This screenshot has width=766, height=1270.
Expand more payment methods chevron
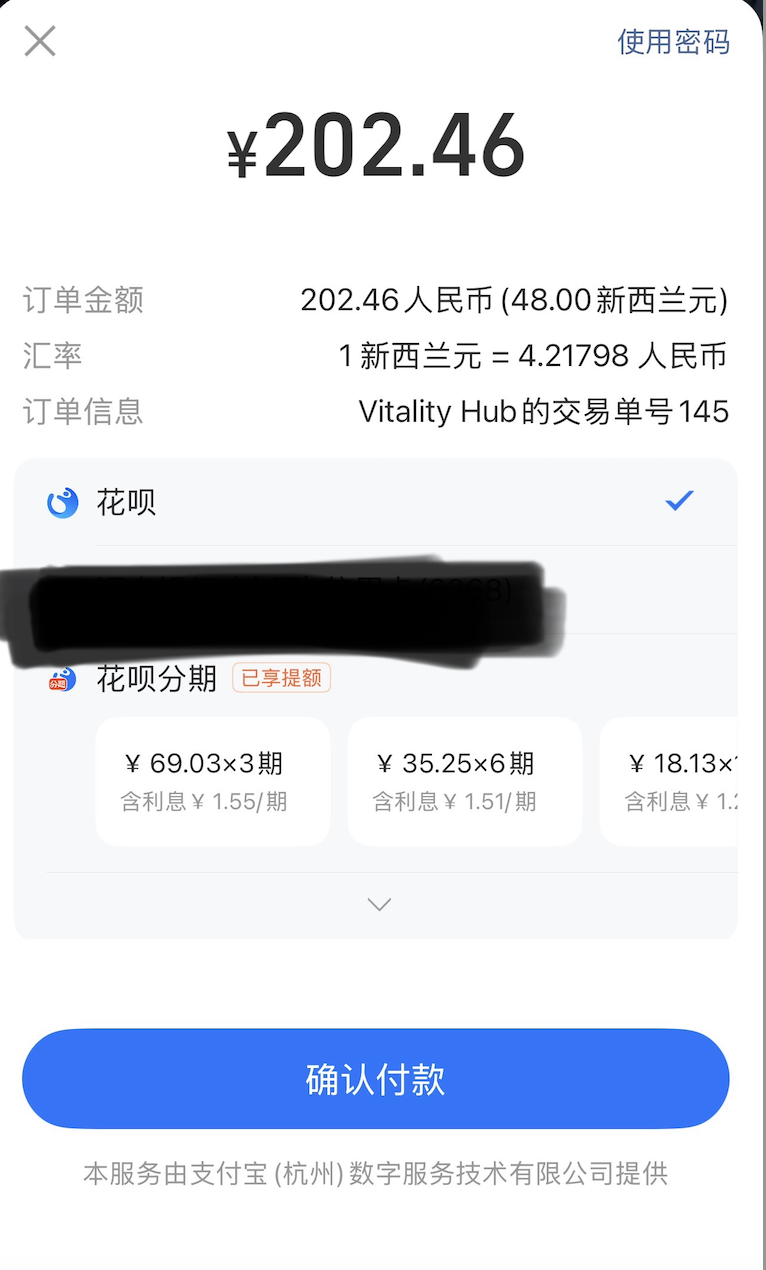pos(379,904)
